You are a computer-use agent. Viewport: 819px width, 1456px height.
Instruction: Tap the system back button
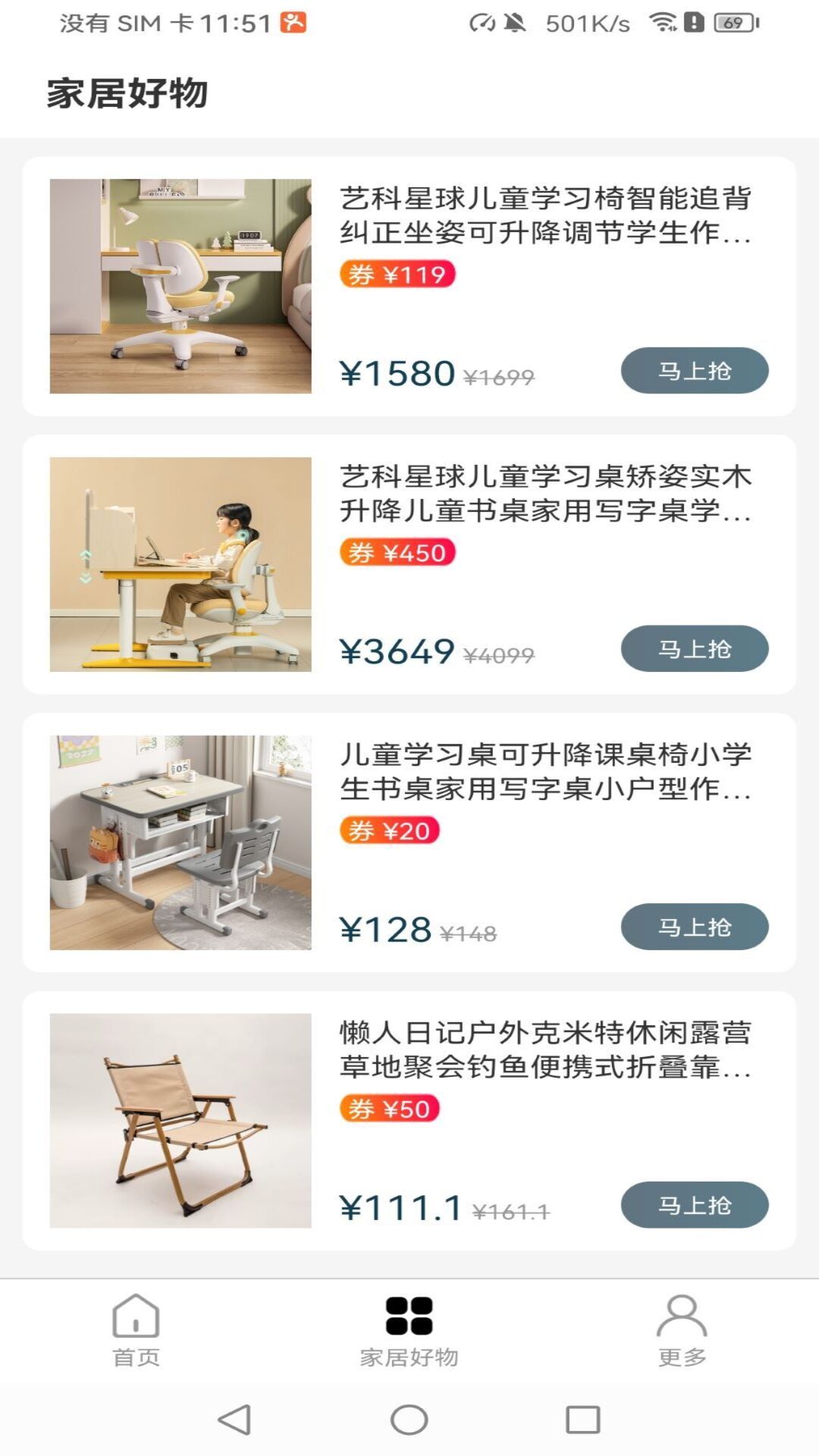click(x=234, y=1420)
